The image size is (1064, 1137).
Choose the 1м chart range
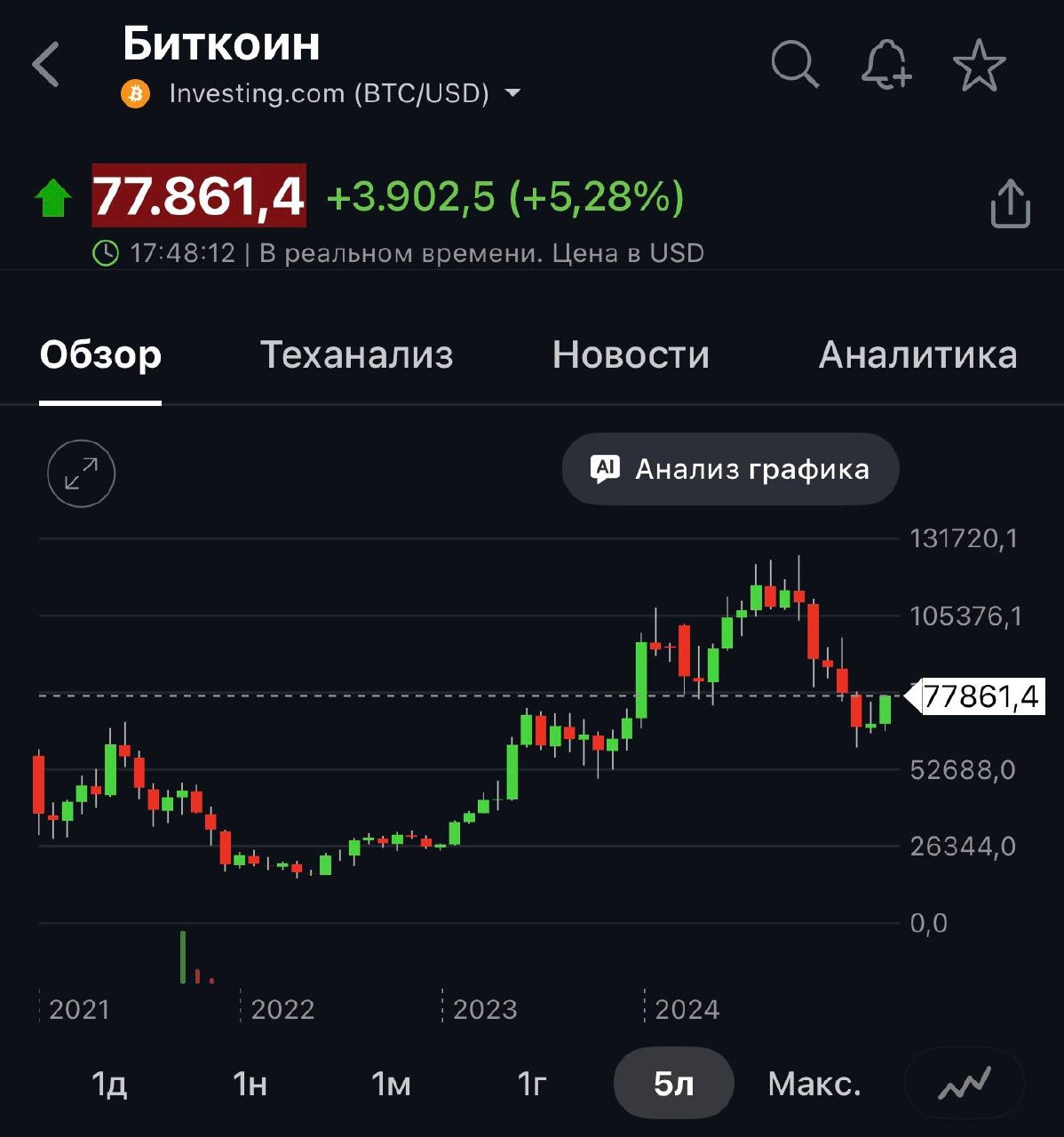click(391, 1084)
